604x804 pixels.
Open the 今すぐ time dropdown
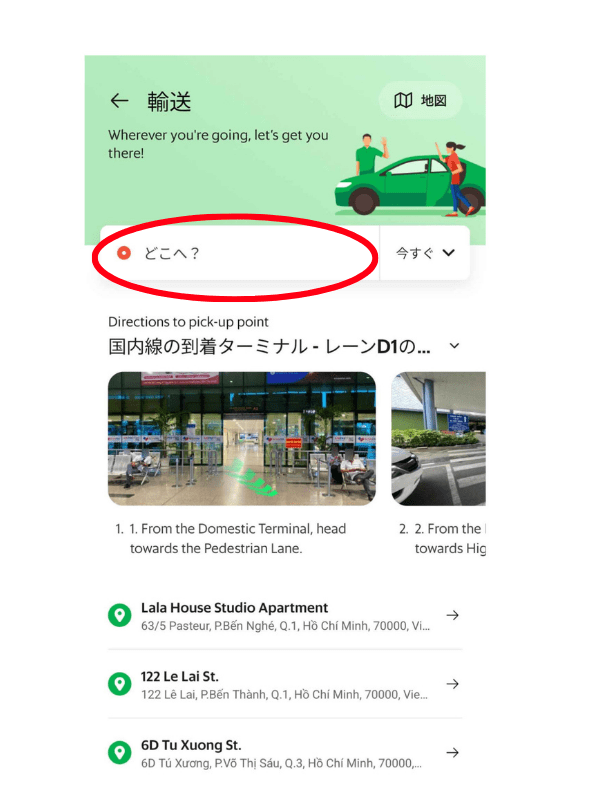[x=425, y=253]
